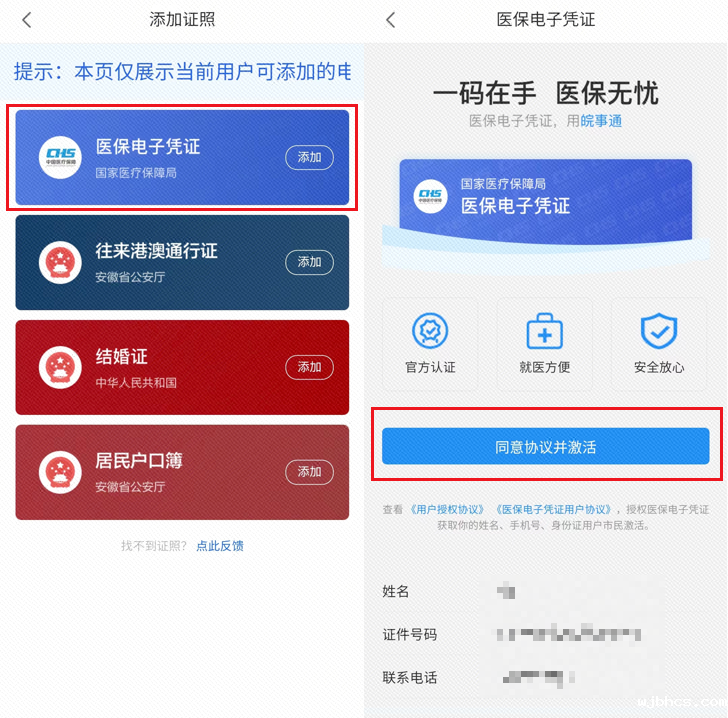The image size is (728, 718).
Task: Go back from the 添加证照 page
Action: coord(27,20)
